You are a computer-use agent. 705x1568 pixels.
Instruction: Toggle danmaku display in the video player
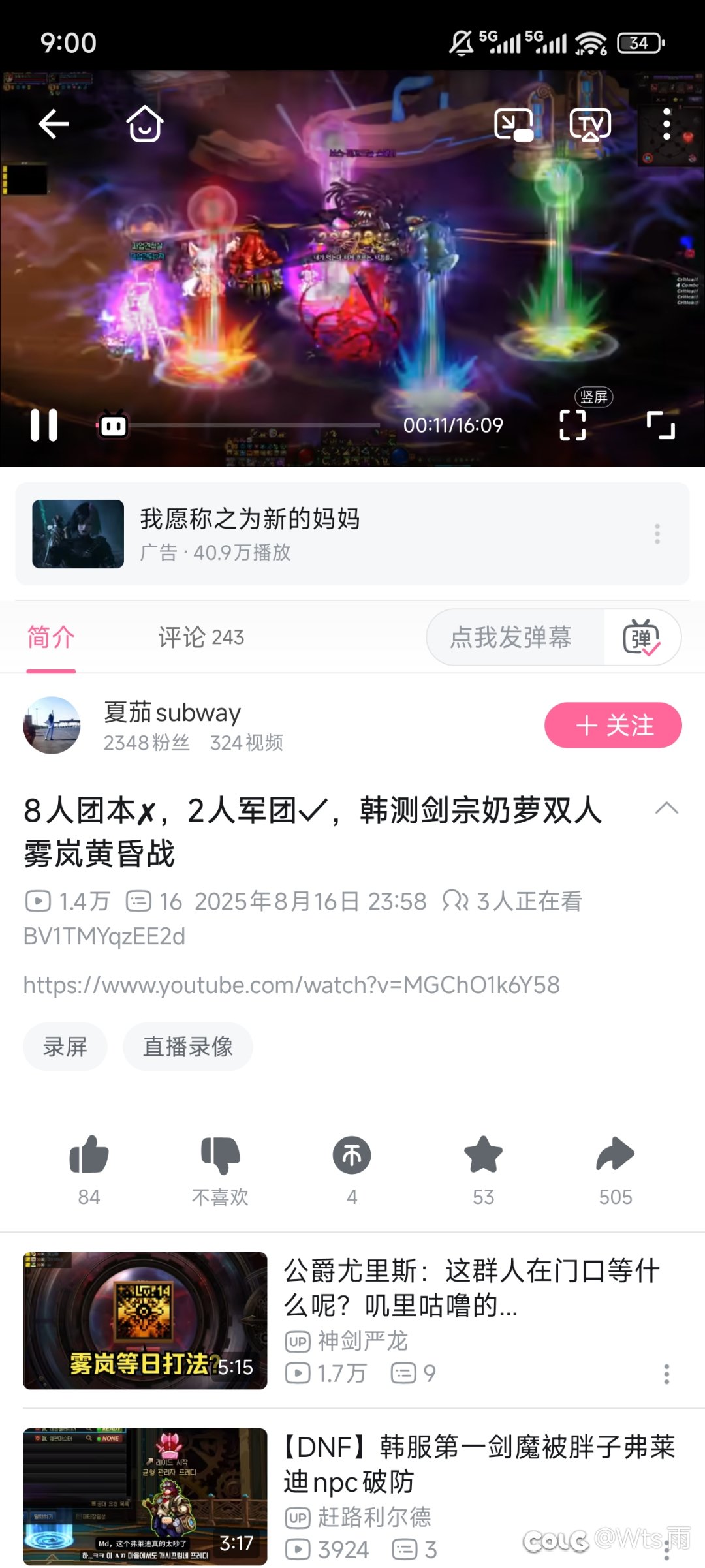click(113, 425)
